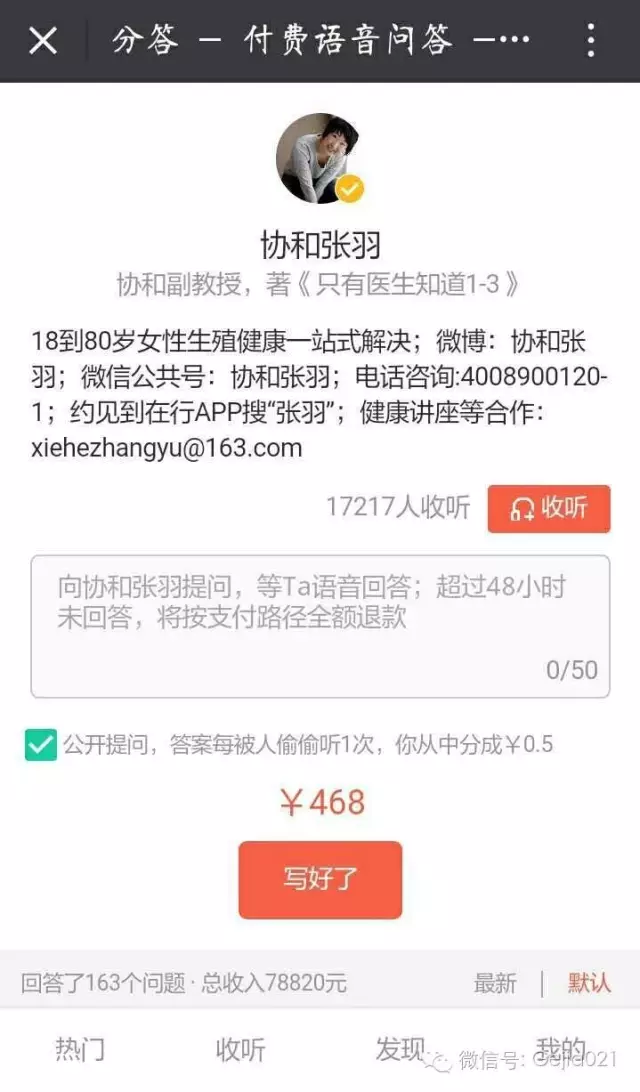Sort answers by 默认
Screen dimensions: 640x1092
(x=589, y=983)
